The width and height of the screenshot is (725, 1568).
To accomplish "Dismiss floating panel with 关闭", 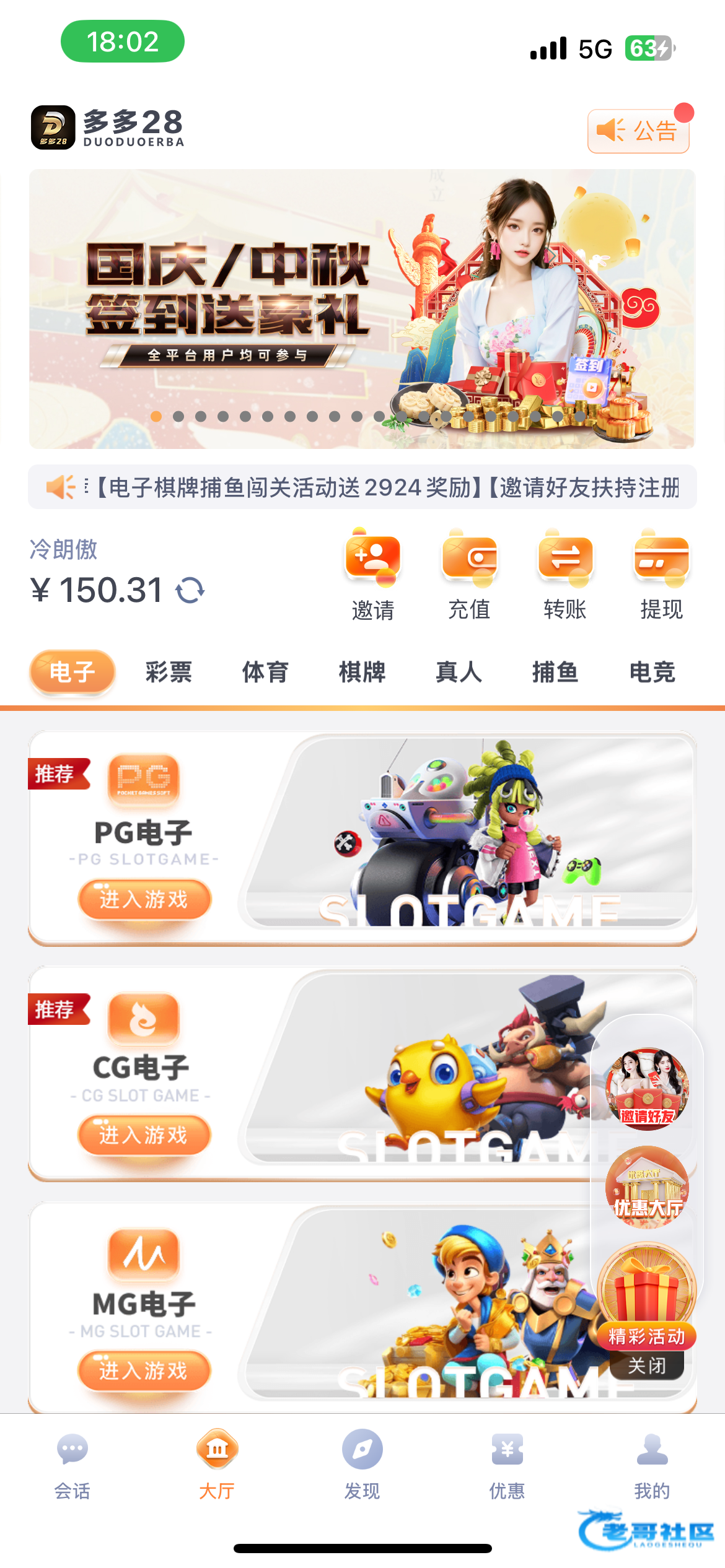I will [647, 1365].
